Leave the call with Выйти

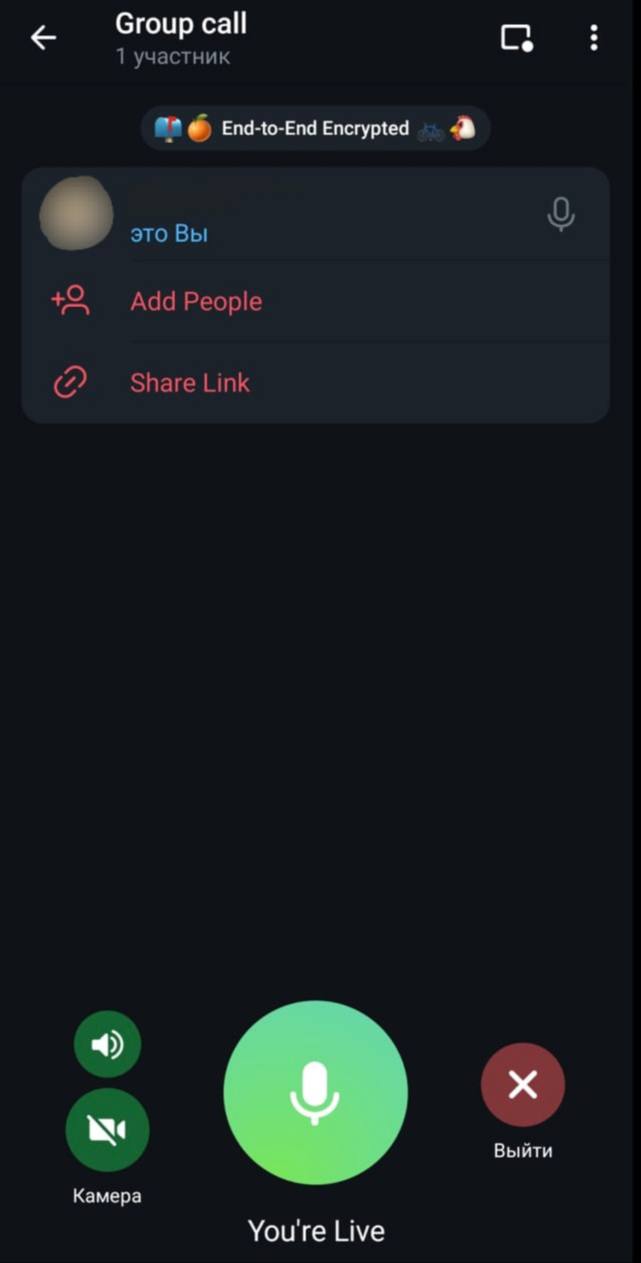pyautogui.click(x=522, y=1085)
